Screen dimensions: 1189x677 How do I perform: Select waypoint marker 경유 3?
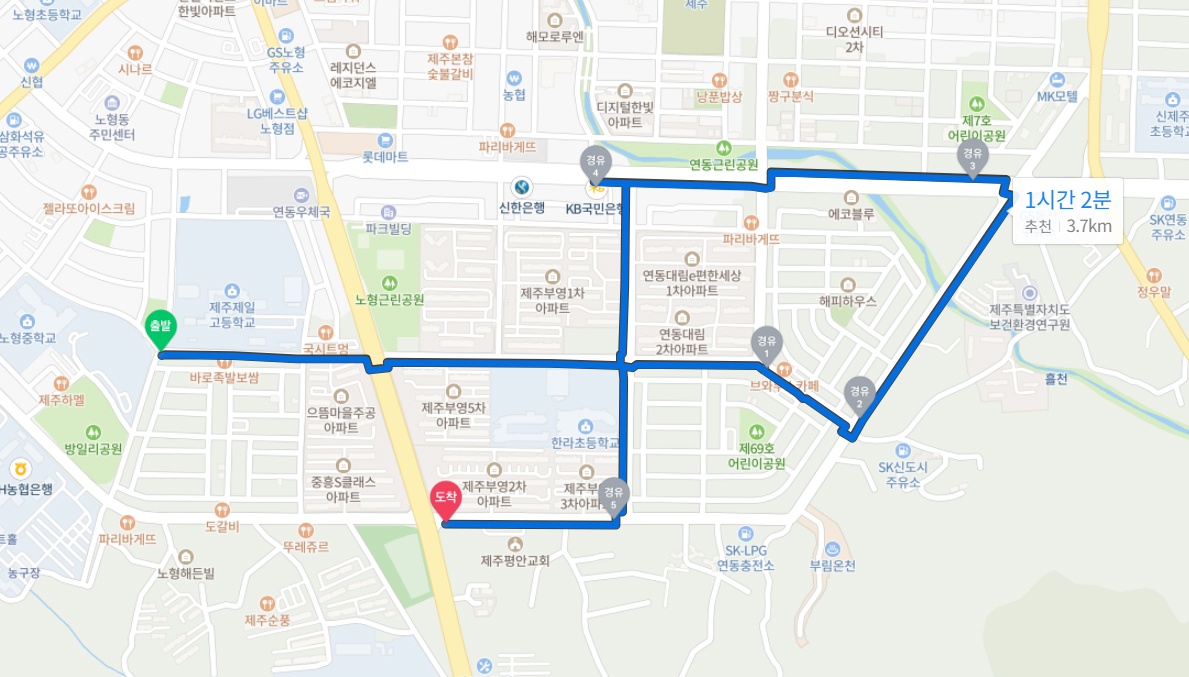tap(972, 155)
